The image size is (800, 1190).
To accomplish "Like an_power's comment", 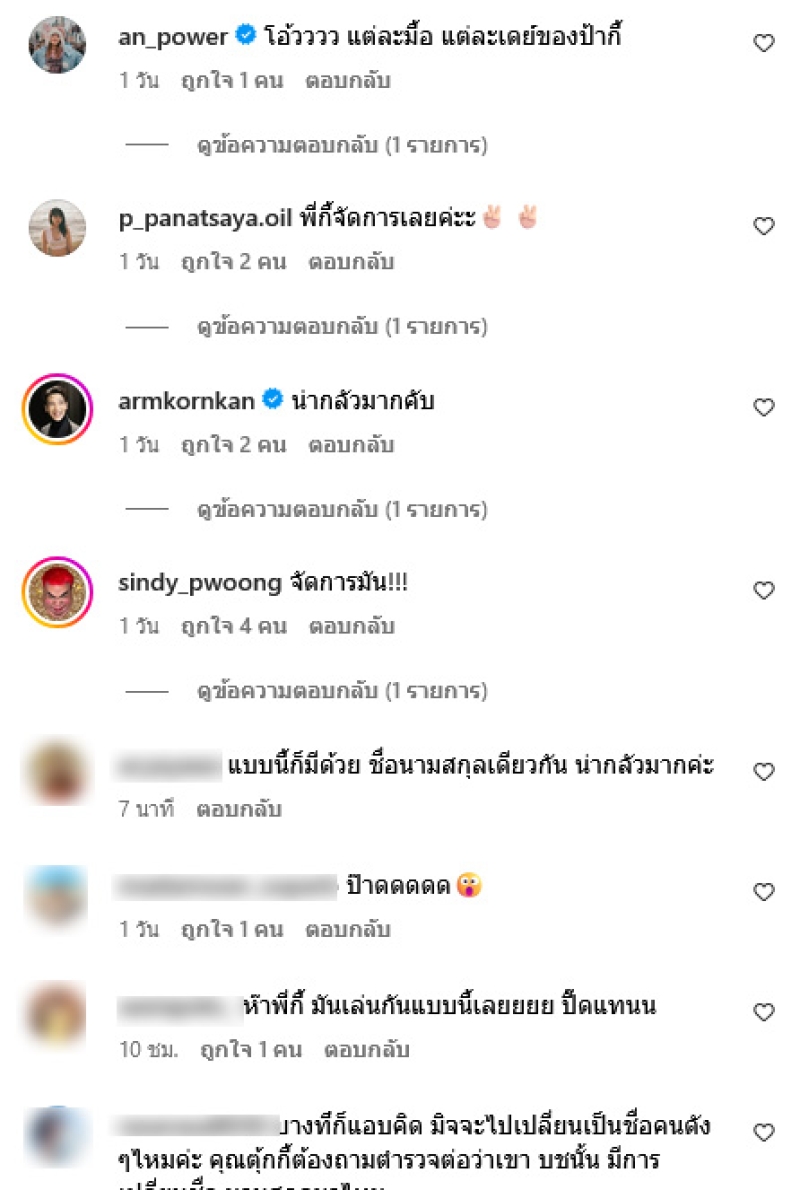I will click(764, 43).
